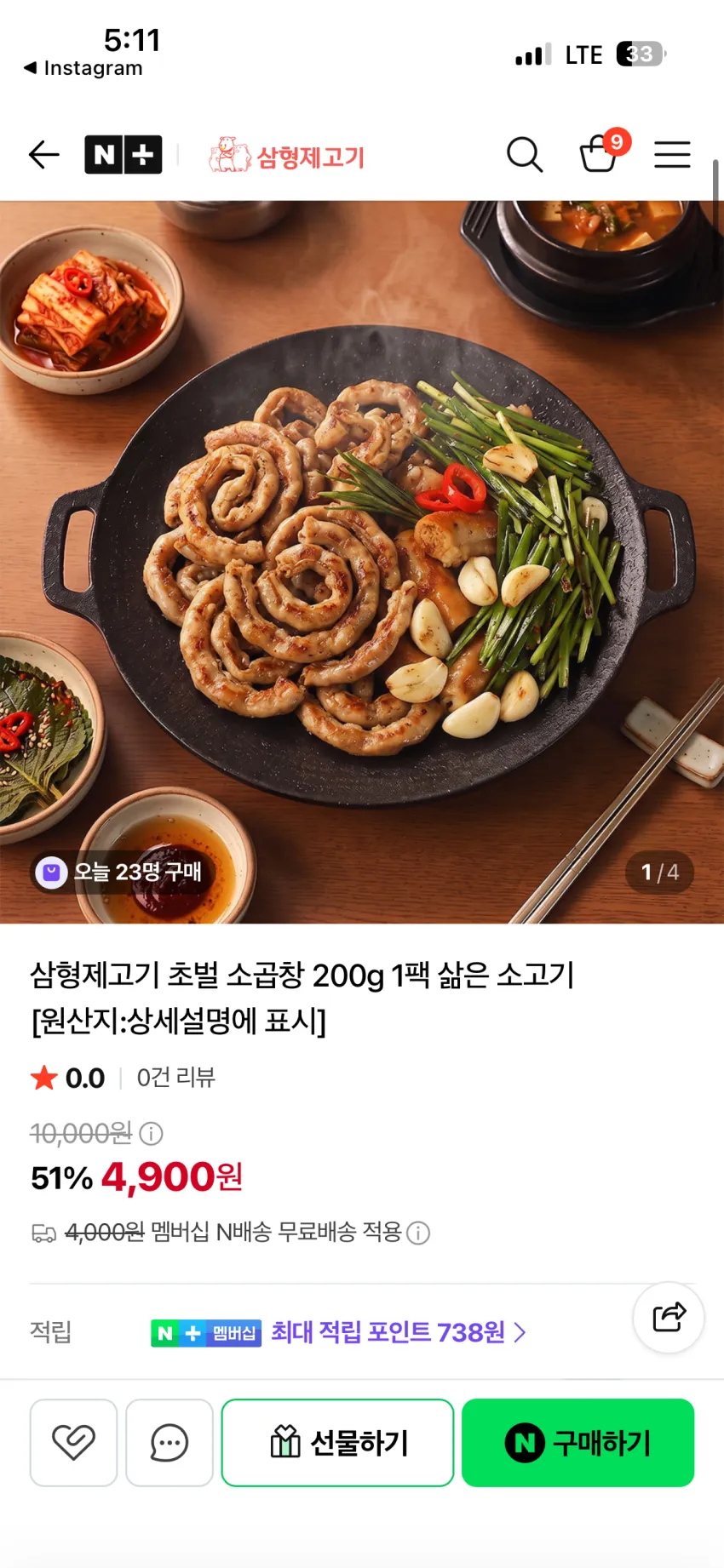View the 0건 리뷰 reviews

[175, 1078]
